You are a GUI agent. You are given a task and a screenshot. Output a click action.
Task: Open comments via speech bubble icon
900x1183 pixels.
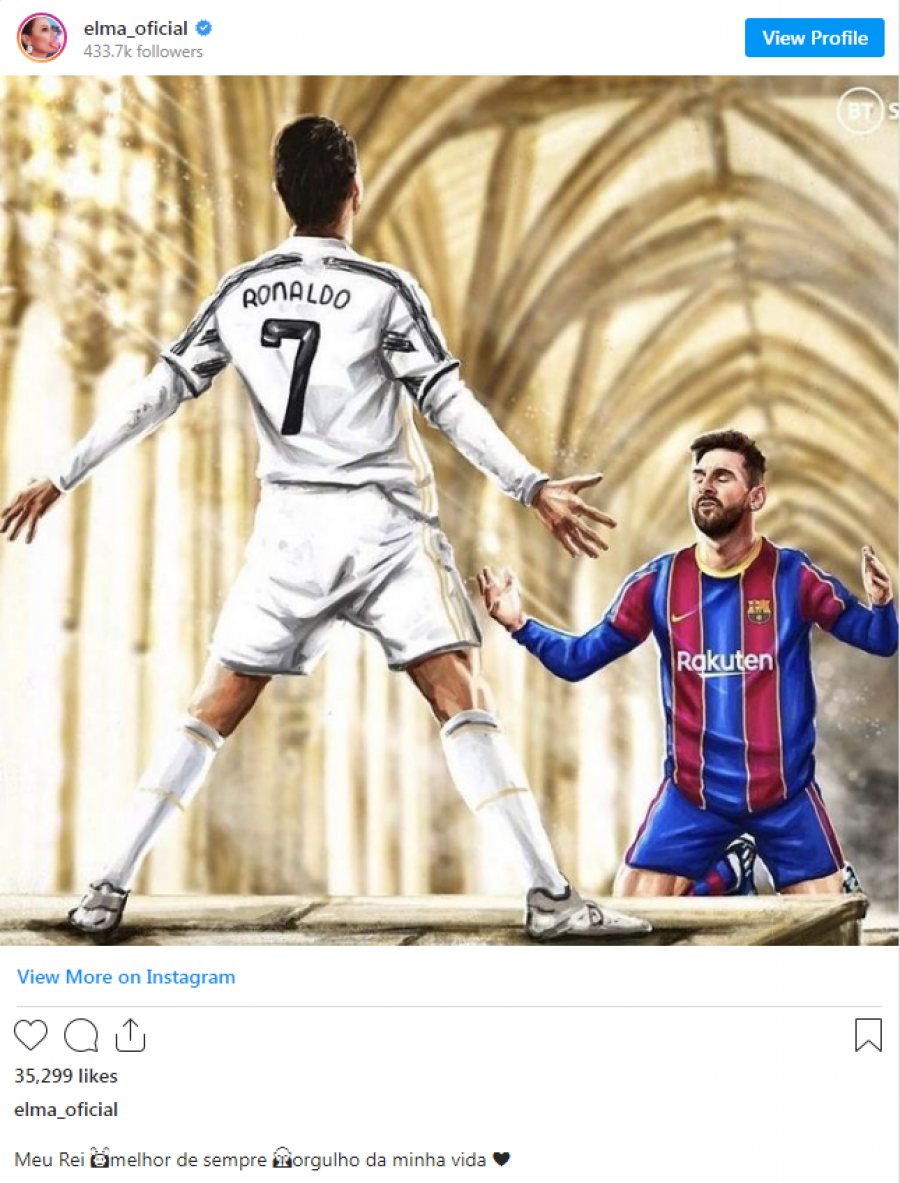pyautogui.click(x=81, y=1035)
